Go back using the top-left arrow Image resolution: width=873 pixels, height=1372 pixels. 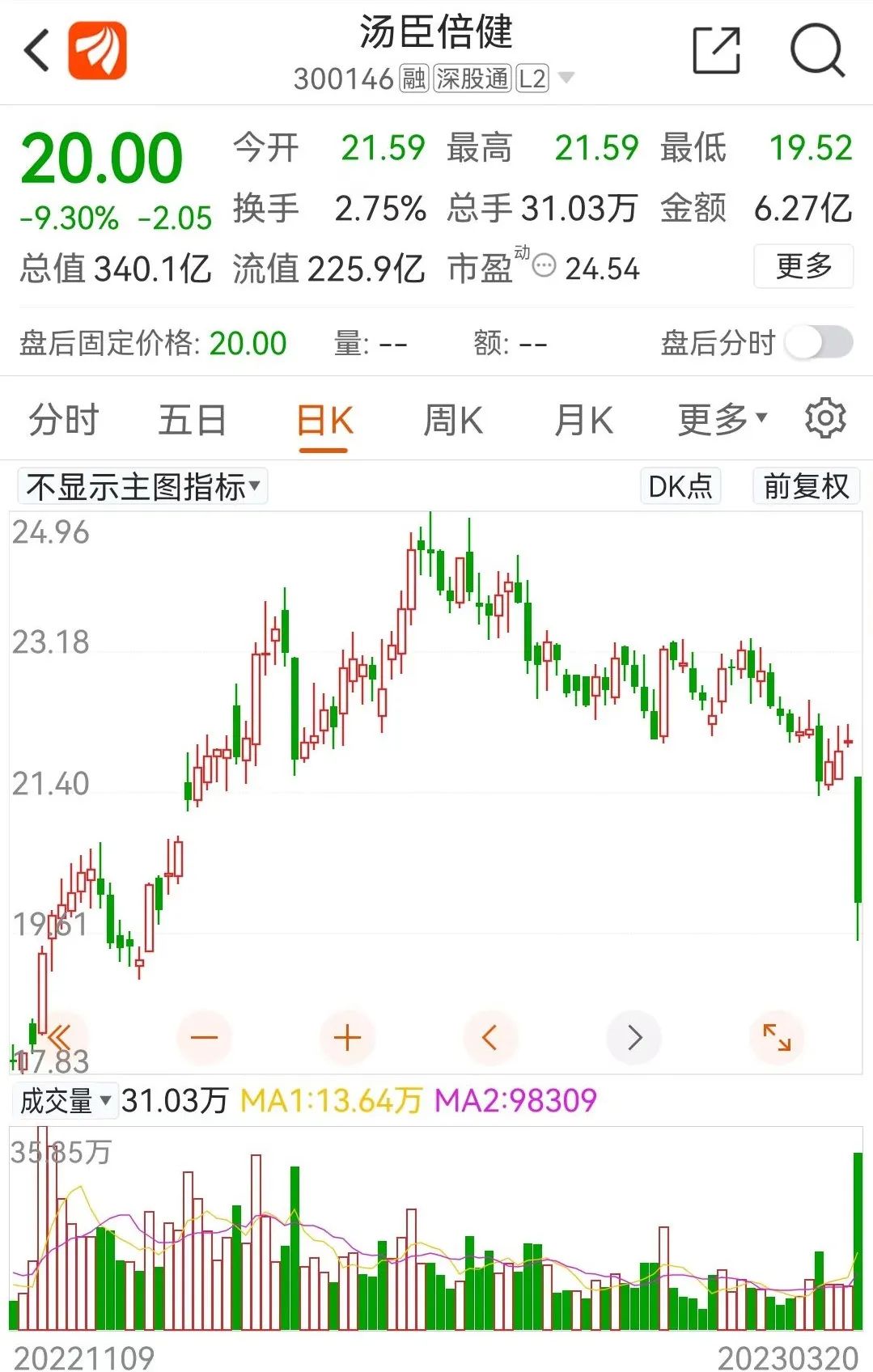[36, 51]
